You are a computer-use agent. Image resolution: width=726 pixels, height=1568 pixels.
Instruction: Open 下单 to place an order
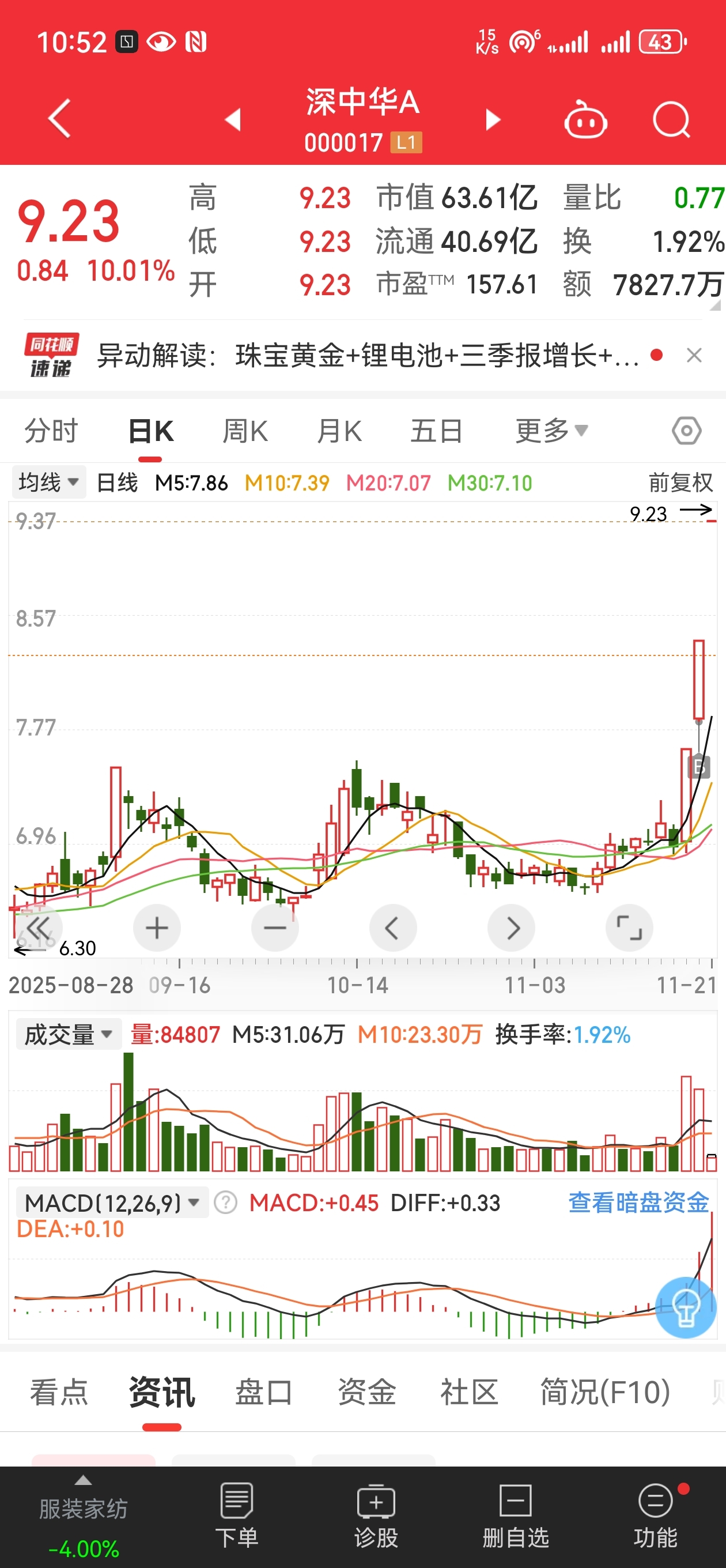pos(237,1516)
